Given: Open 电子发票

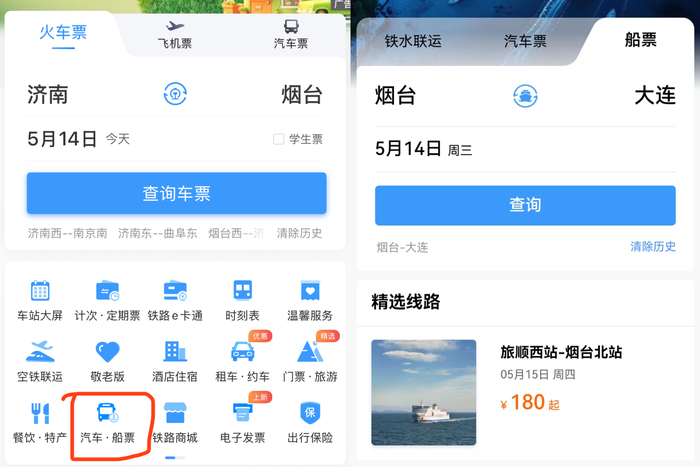Looking at the screenshot, I should click(243, 422).
